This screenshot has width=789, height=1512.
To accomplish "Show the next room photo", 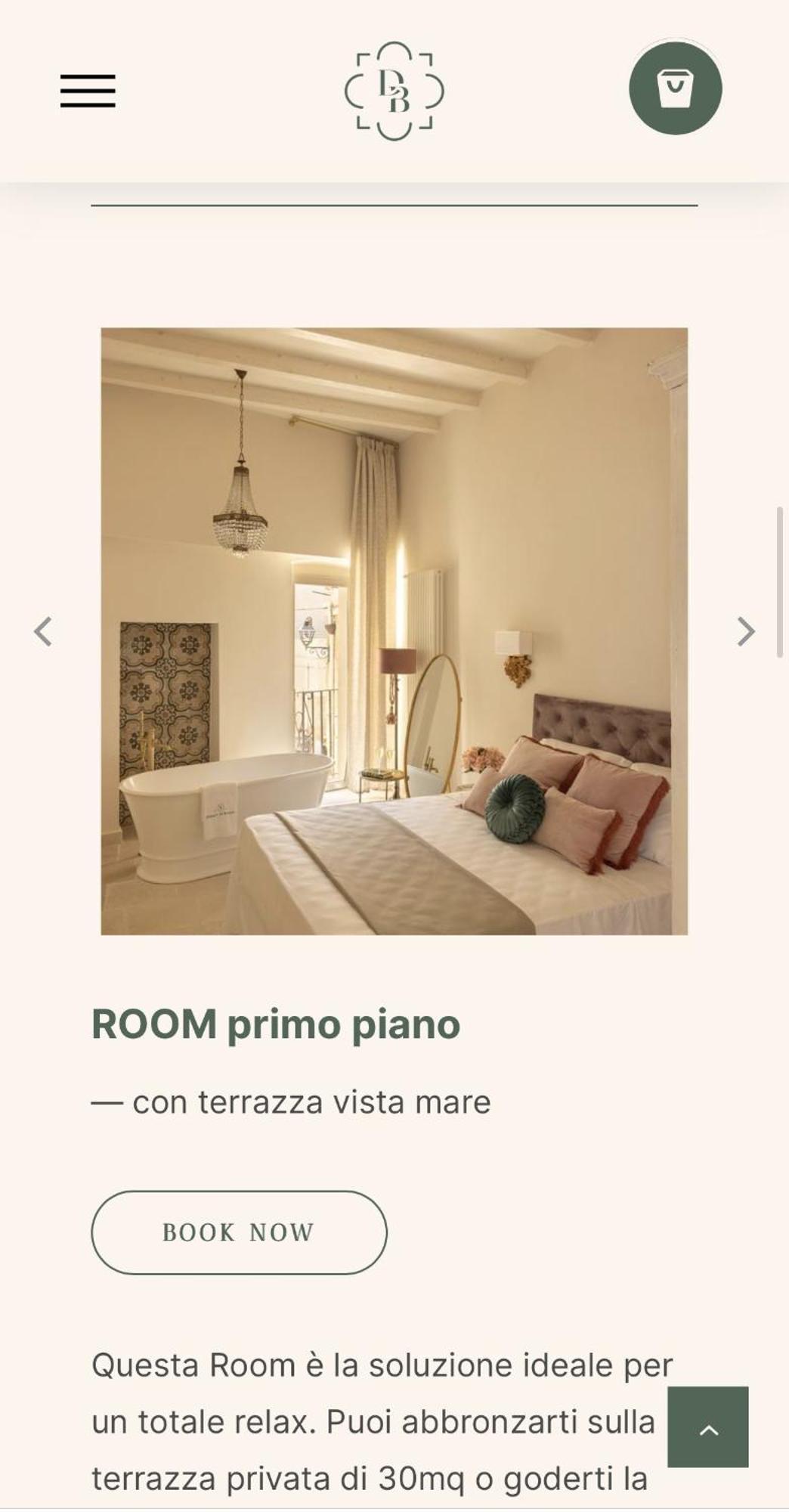I will click(x=746, y=631).
